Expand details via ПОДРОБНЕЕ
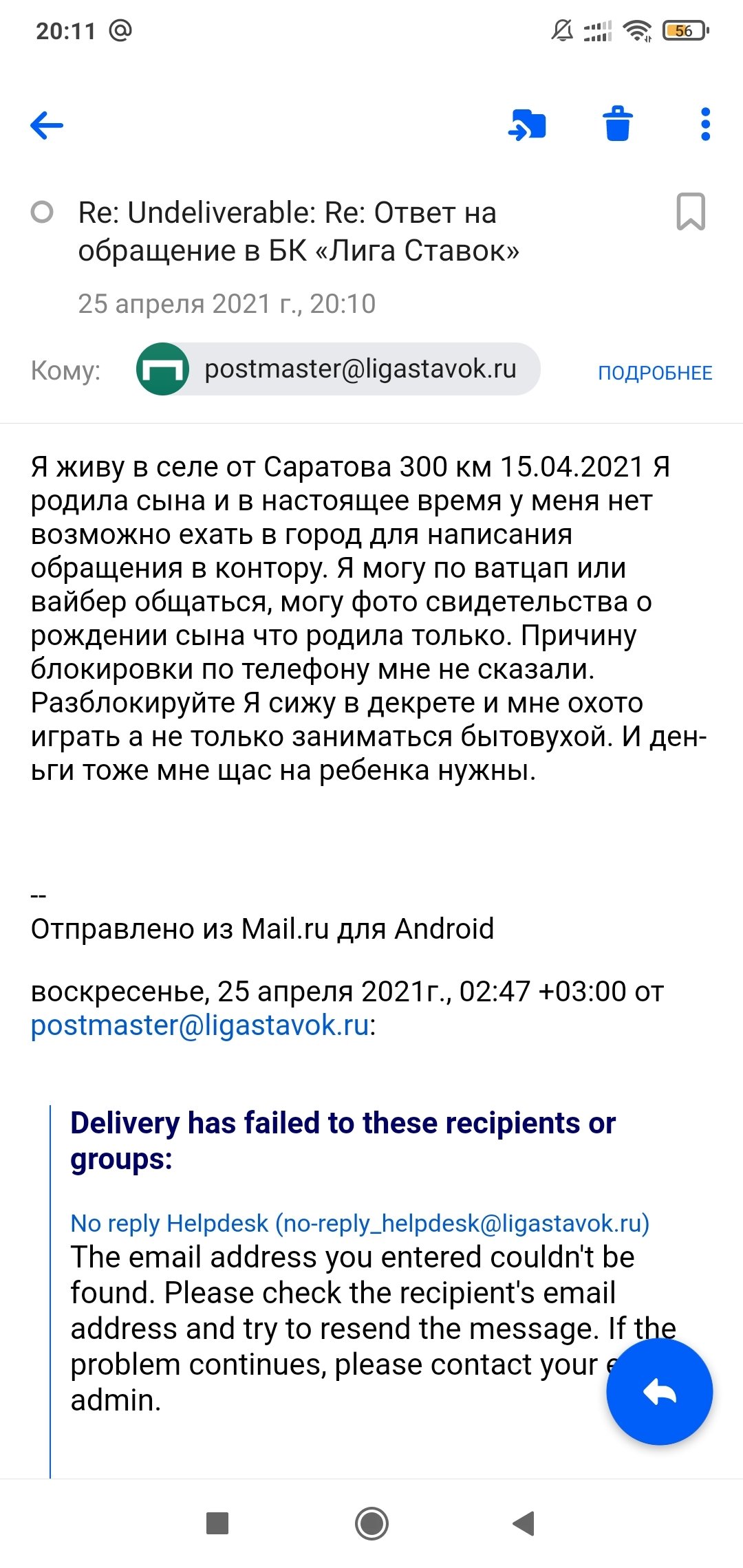Screen dimensions: 743x1568 tap(654, 373)
